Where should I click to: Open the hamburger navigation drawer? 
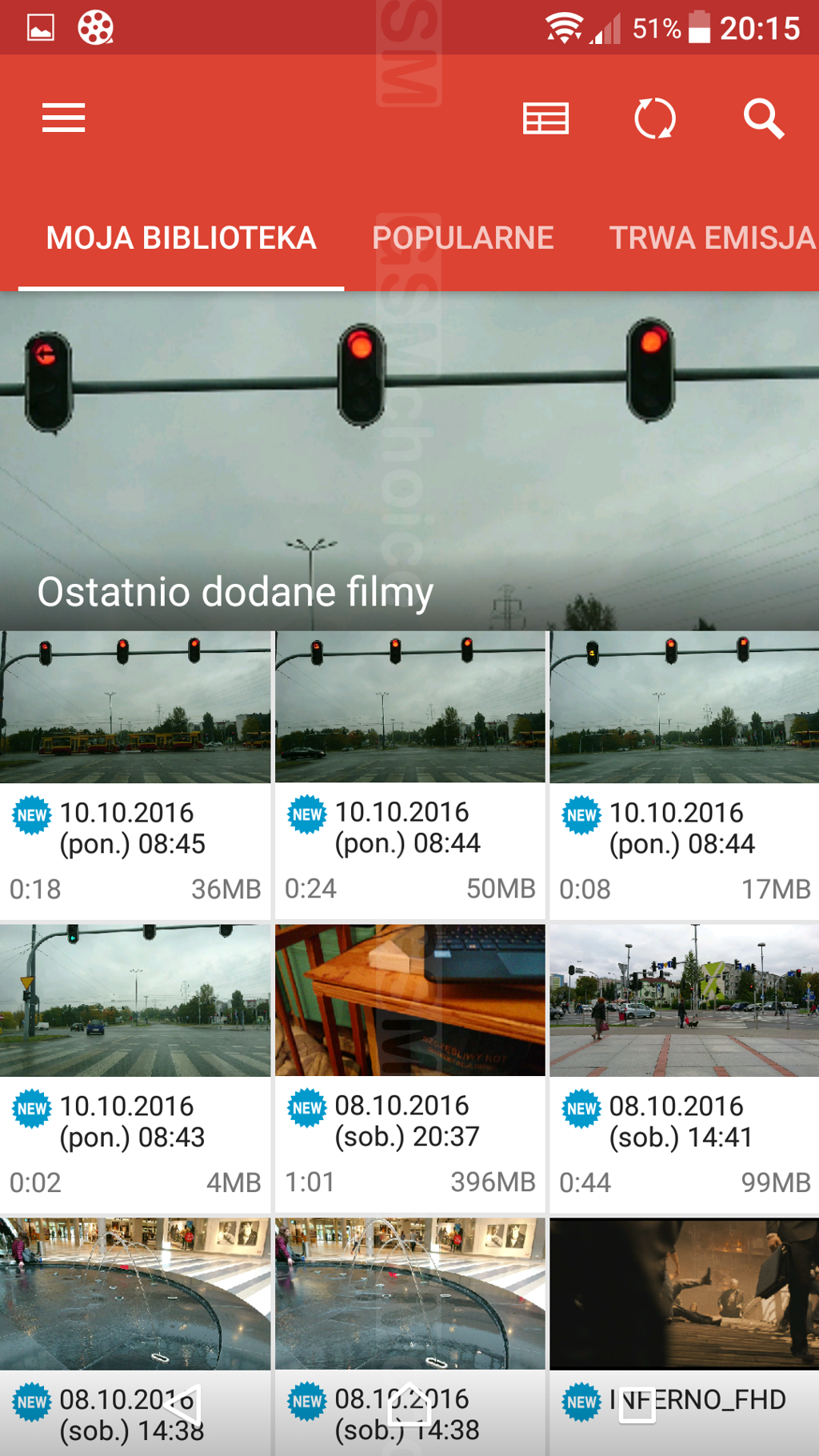[63, 118]
